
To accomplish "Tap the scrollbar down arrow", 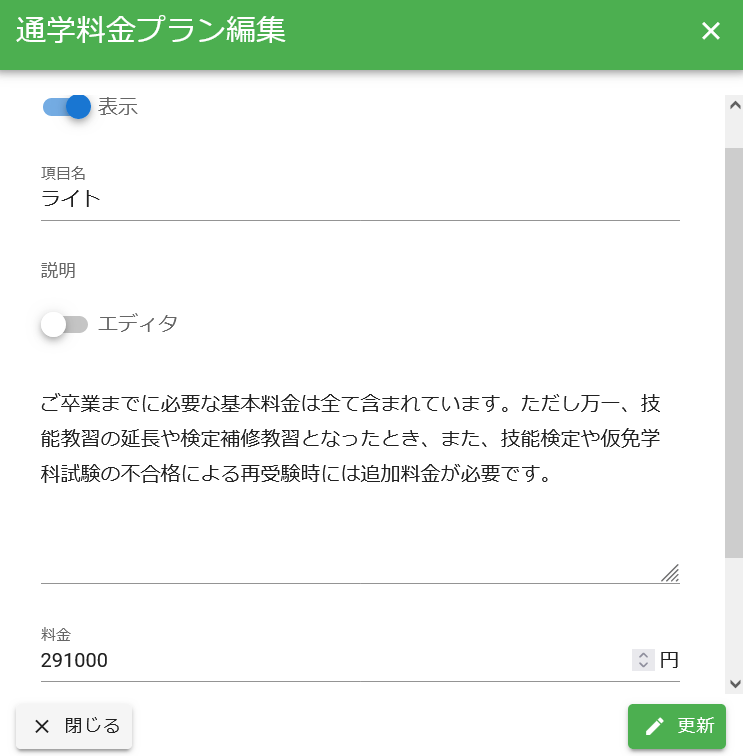I will click(x=734, y=684).
